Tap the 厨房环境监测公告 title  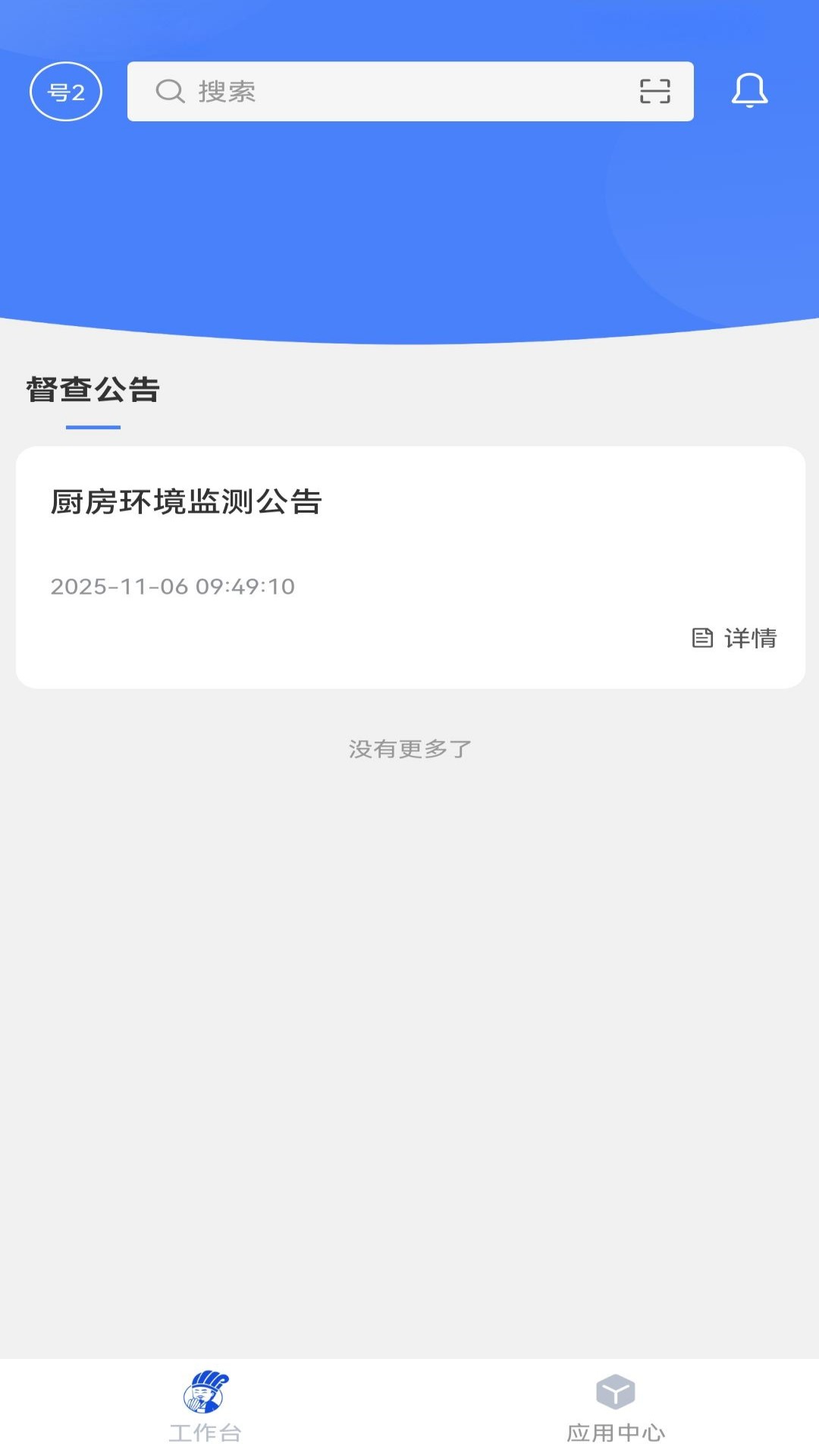coord(186,501)
